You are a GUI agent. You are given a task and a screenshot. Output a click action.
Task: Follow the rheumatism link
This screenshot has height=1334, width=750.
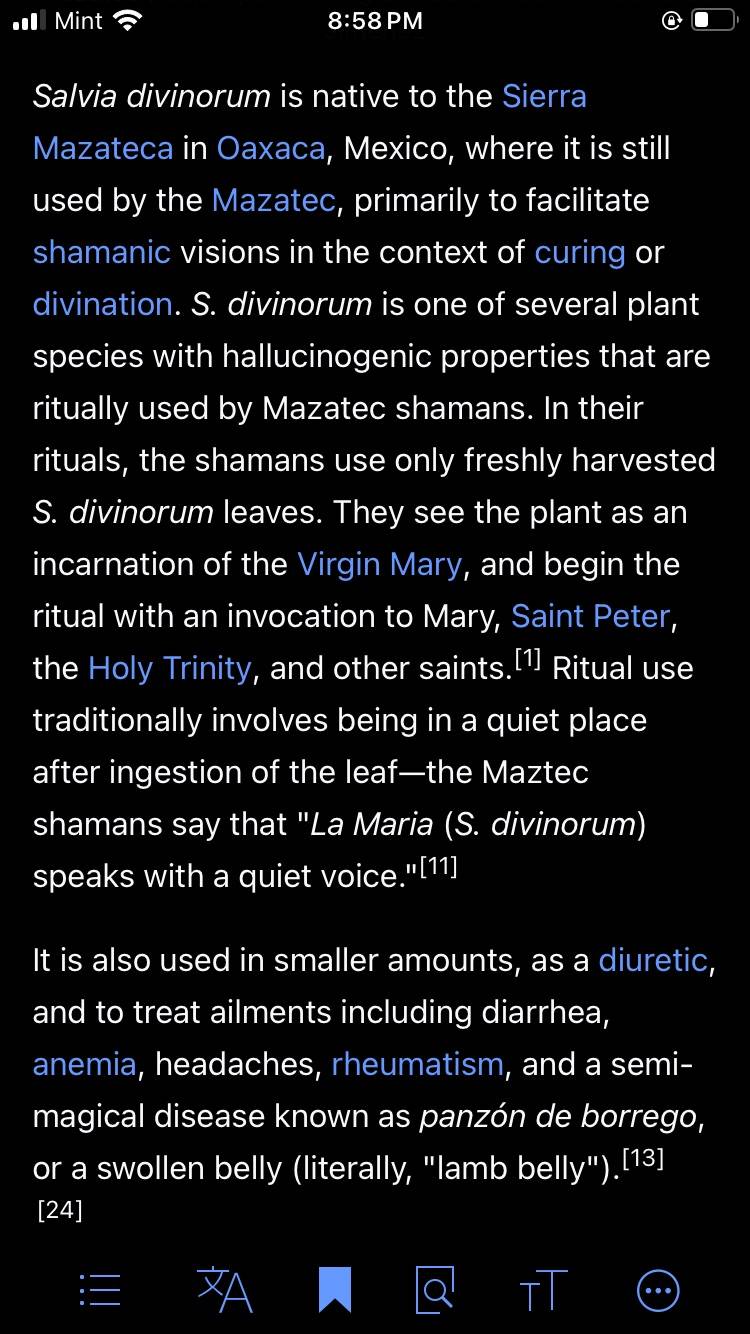(x=417, y=1065)
